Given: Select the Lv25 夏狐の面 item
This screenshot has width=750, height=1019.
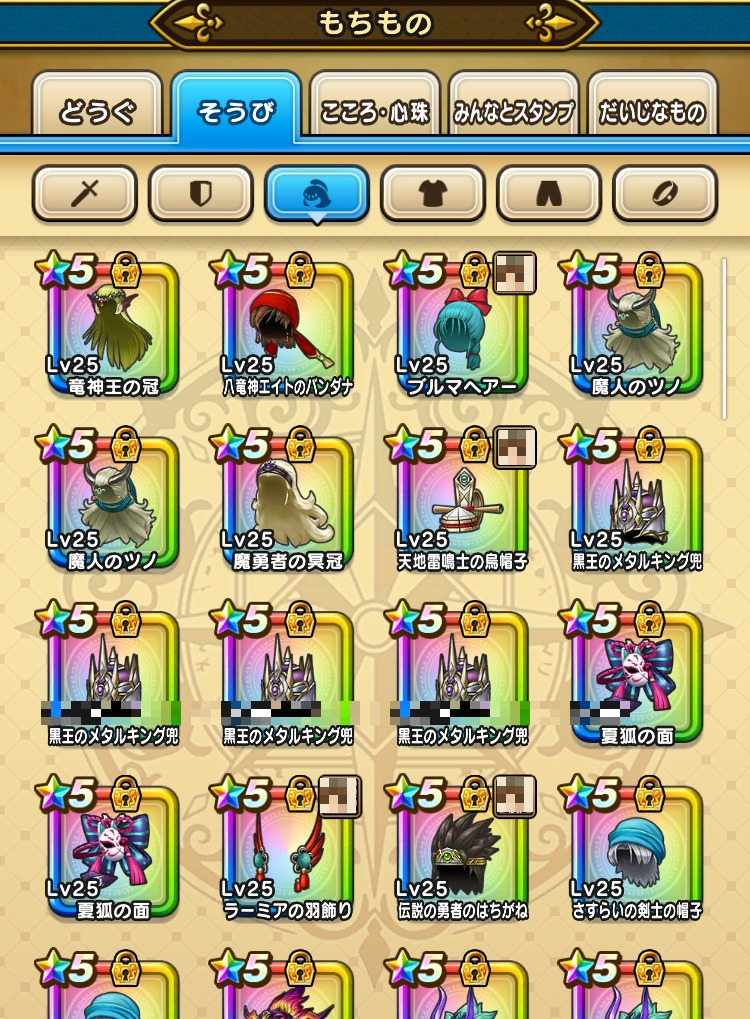Looking at the screenshot, I should tap(113, 853).
